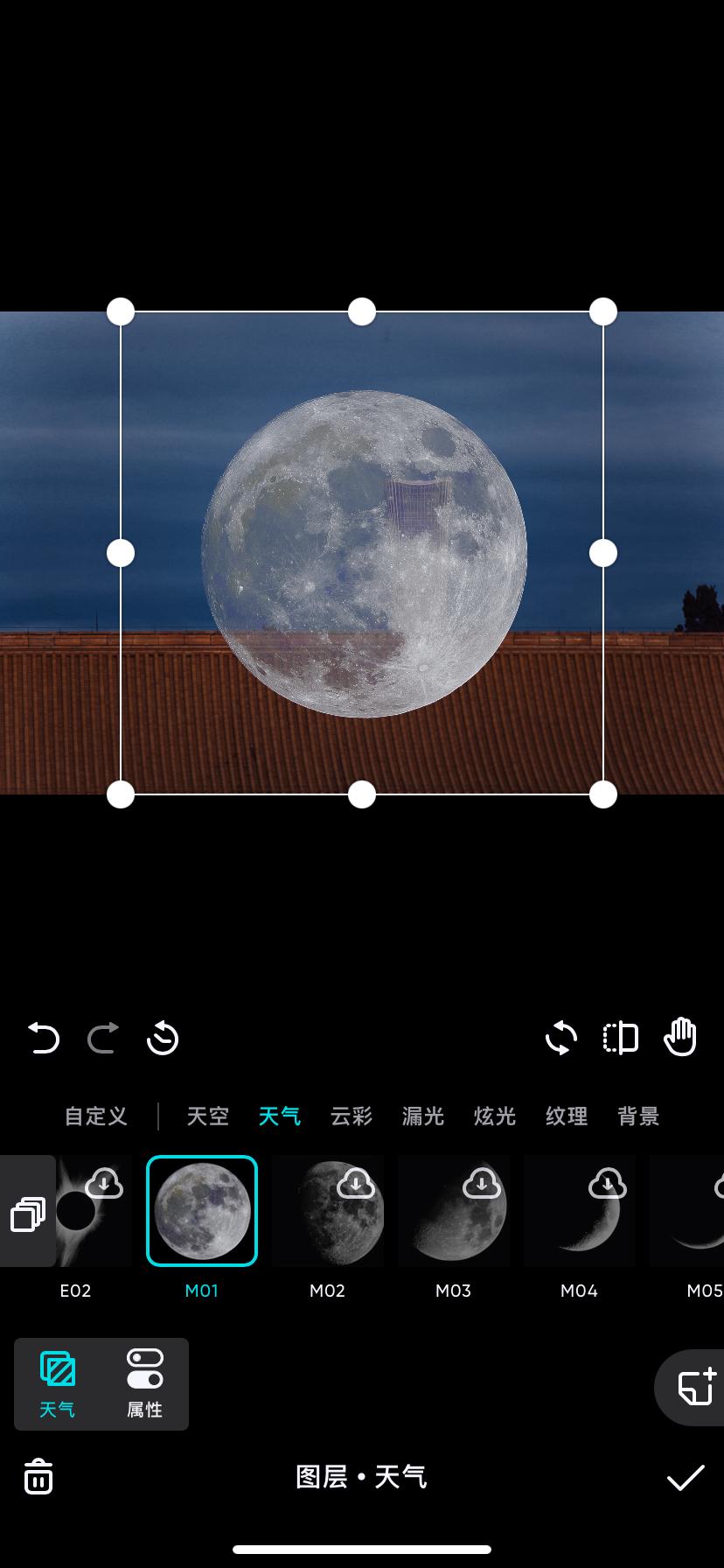The width and height of the screenshot is (724, 1568).
Task: Click the layers stack icon beside E02
Action: coord(27,1214)
